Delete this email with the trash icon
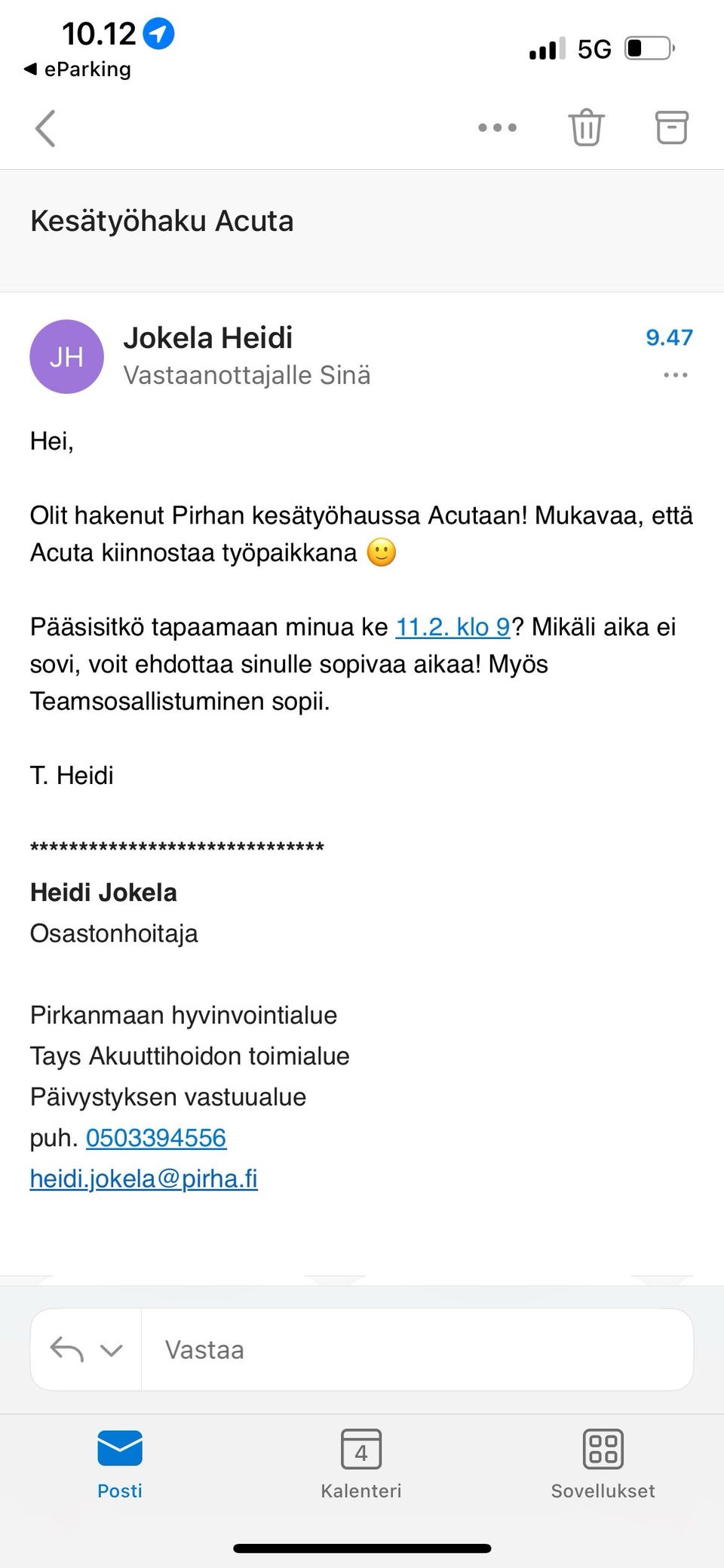Screen dimensions: 724x1568 coord(586,127)
